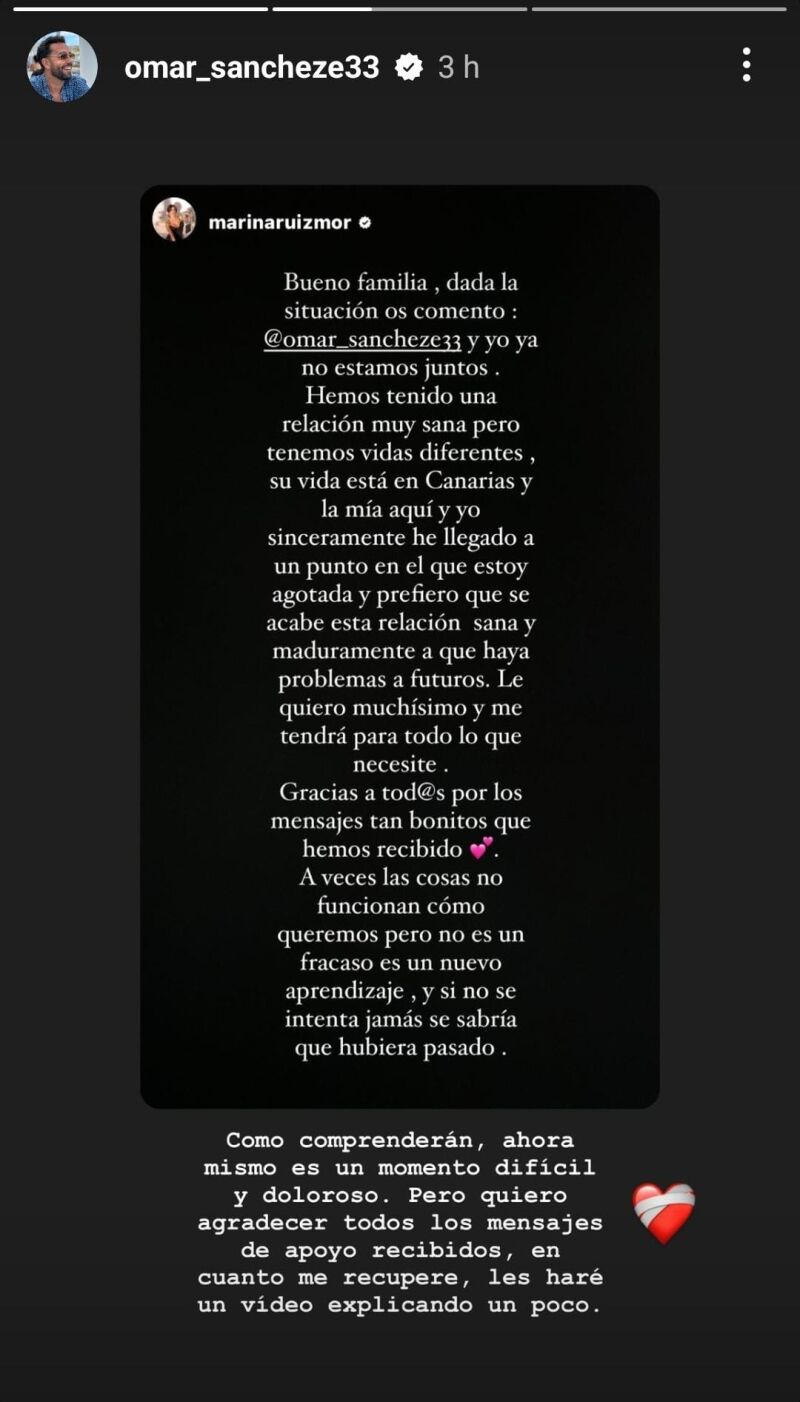Open the reshared marinaruizmor story
The height and width of the screenshot is (1402, 800).
[399, 645]
